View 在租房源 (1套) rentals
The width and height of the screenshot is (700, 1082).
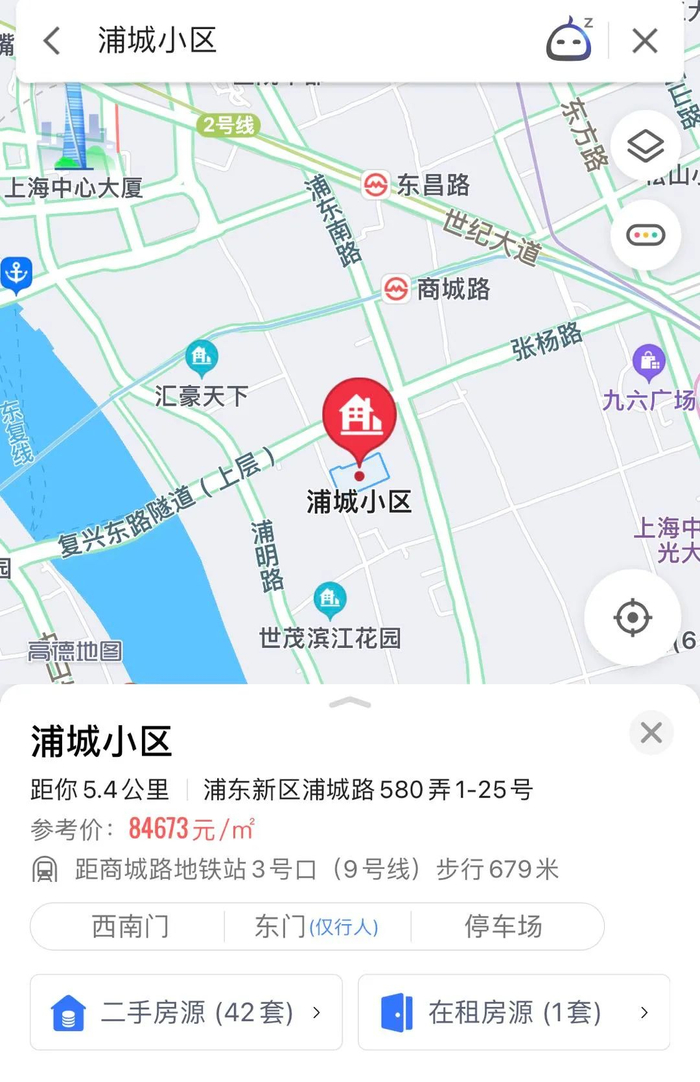click(514, 1013)
